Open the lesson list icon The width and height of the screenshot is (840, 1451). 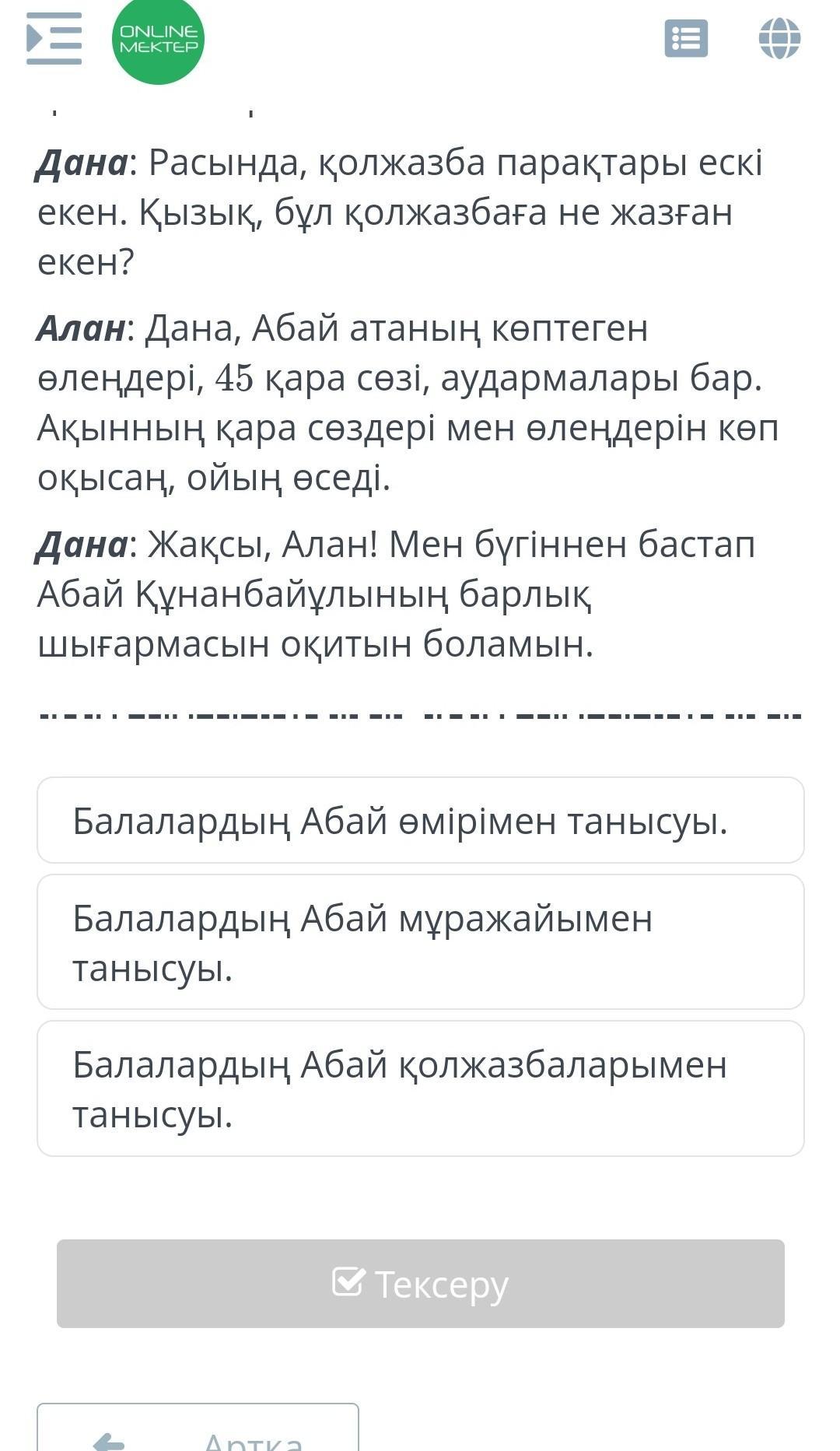pos(686,38)
